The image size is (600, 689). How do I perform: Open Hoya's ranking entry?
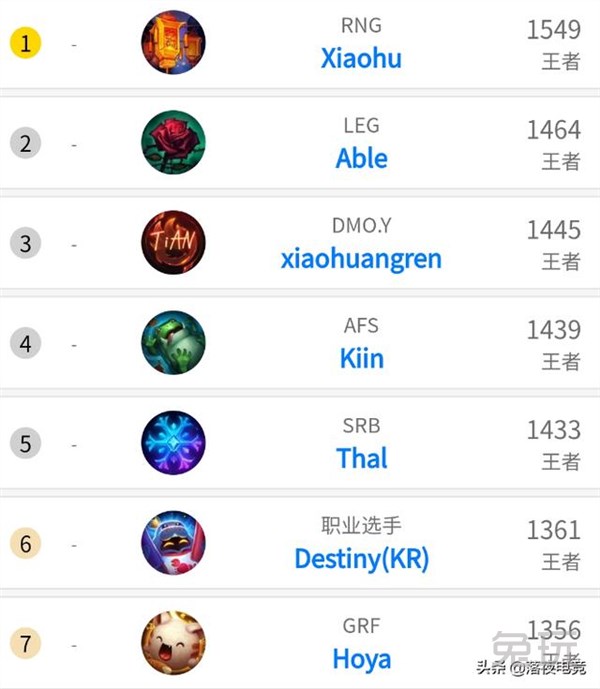pyautogui.click(x=361, y=659)
